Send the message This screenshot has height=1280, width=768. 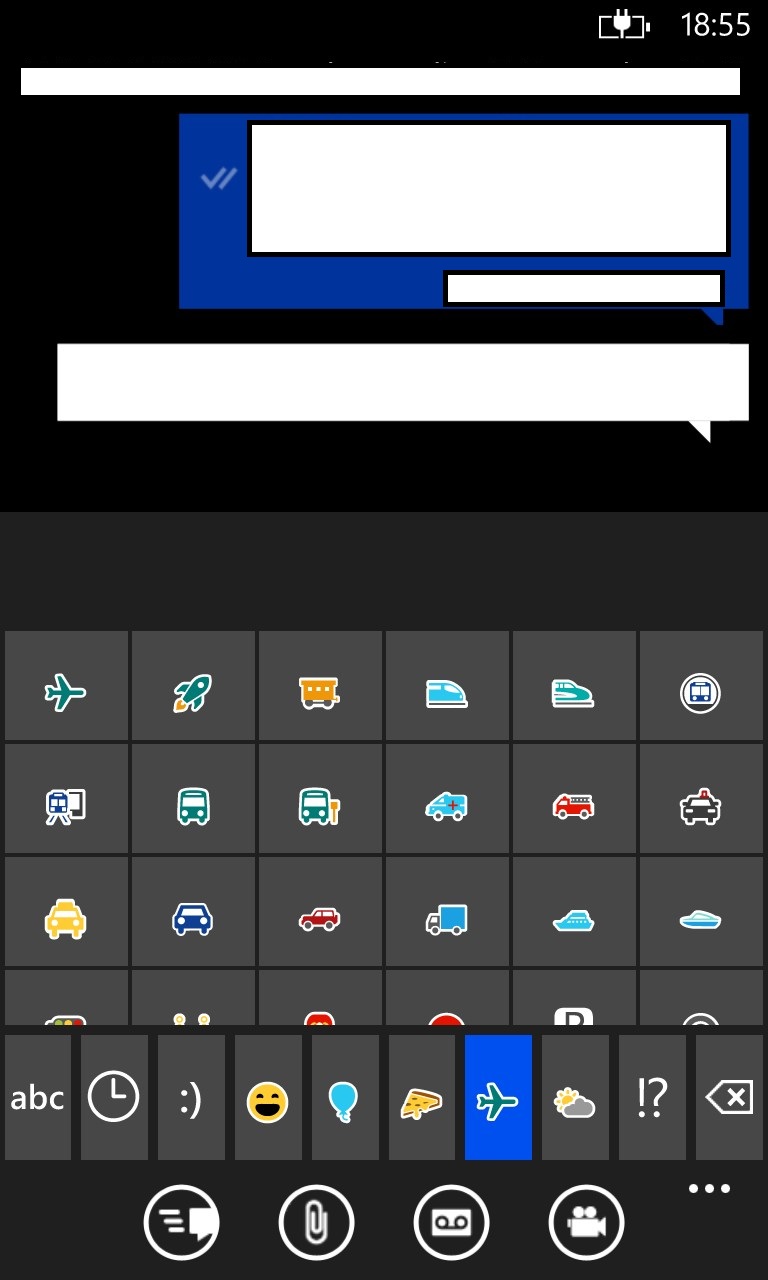pos(181,1222)
